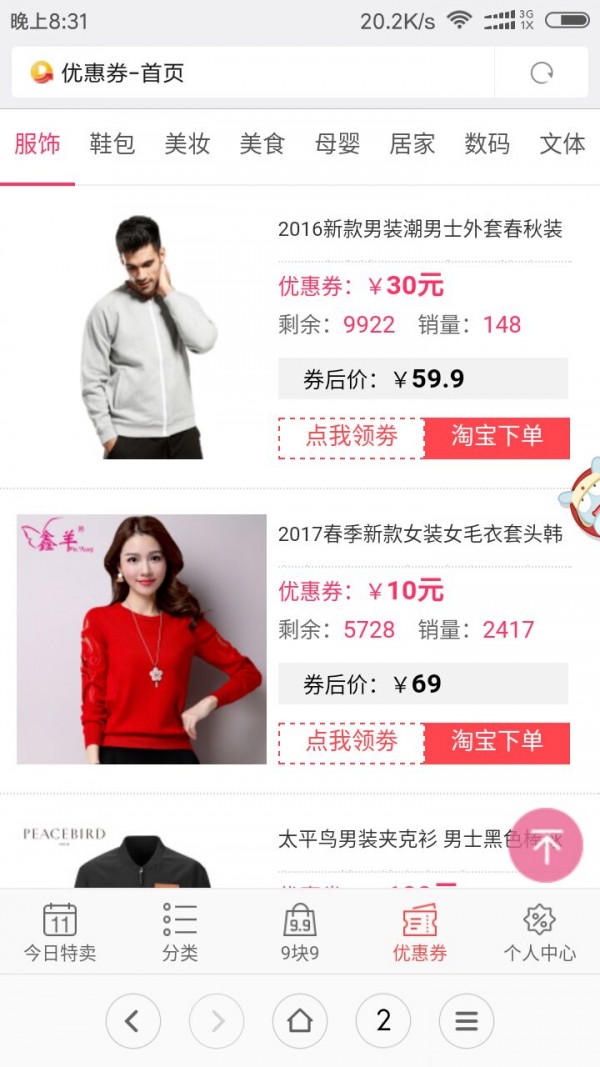Select the 美食 category tab
This screenshot has height=1067, width=600.
[262, 144]
